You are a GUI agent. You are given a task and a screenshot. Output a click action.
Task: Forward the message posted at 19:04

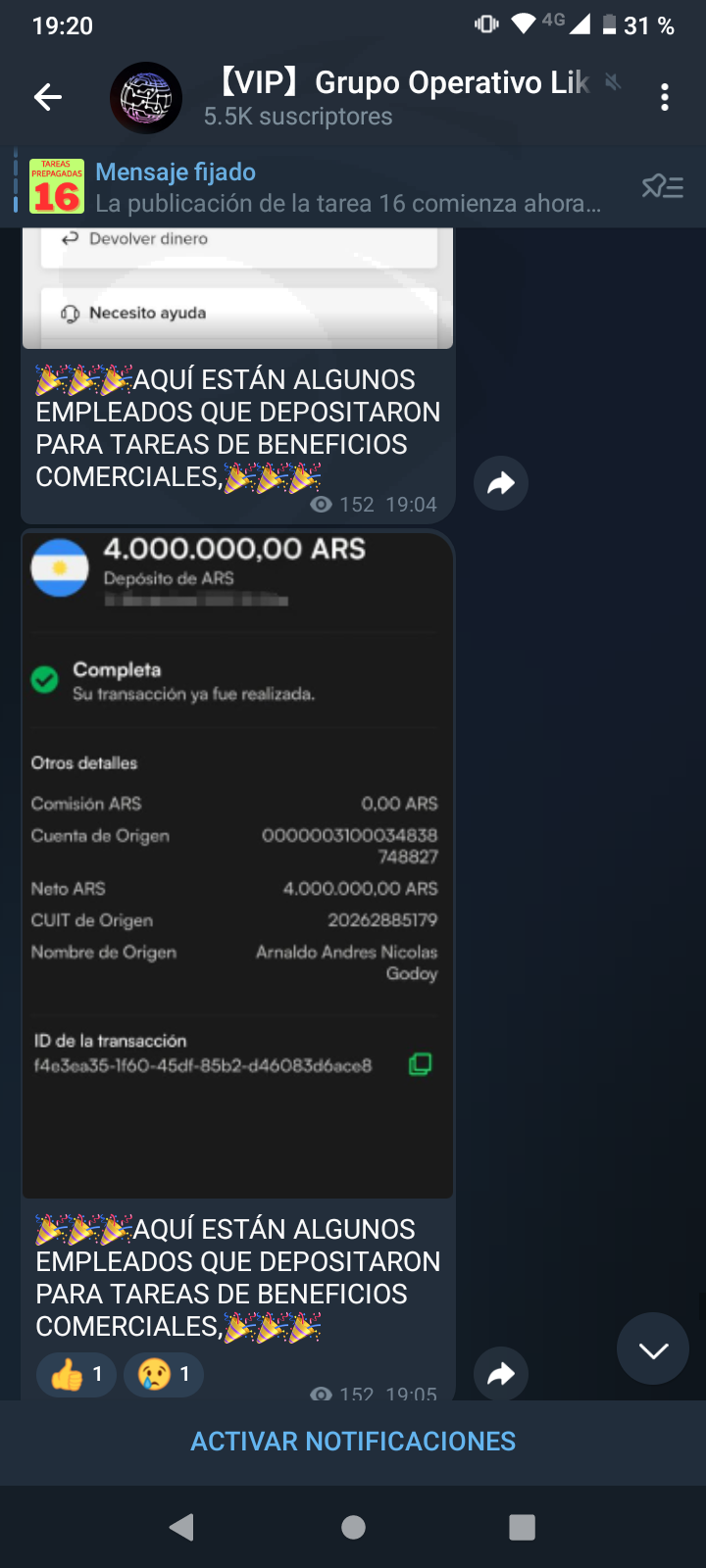pyautogui.click(x=501, y=483)
